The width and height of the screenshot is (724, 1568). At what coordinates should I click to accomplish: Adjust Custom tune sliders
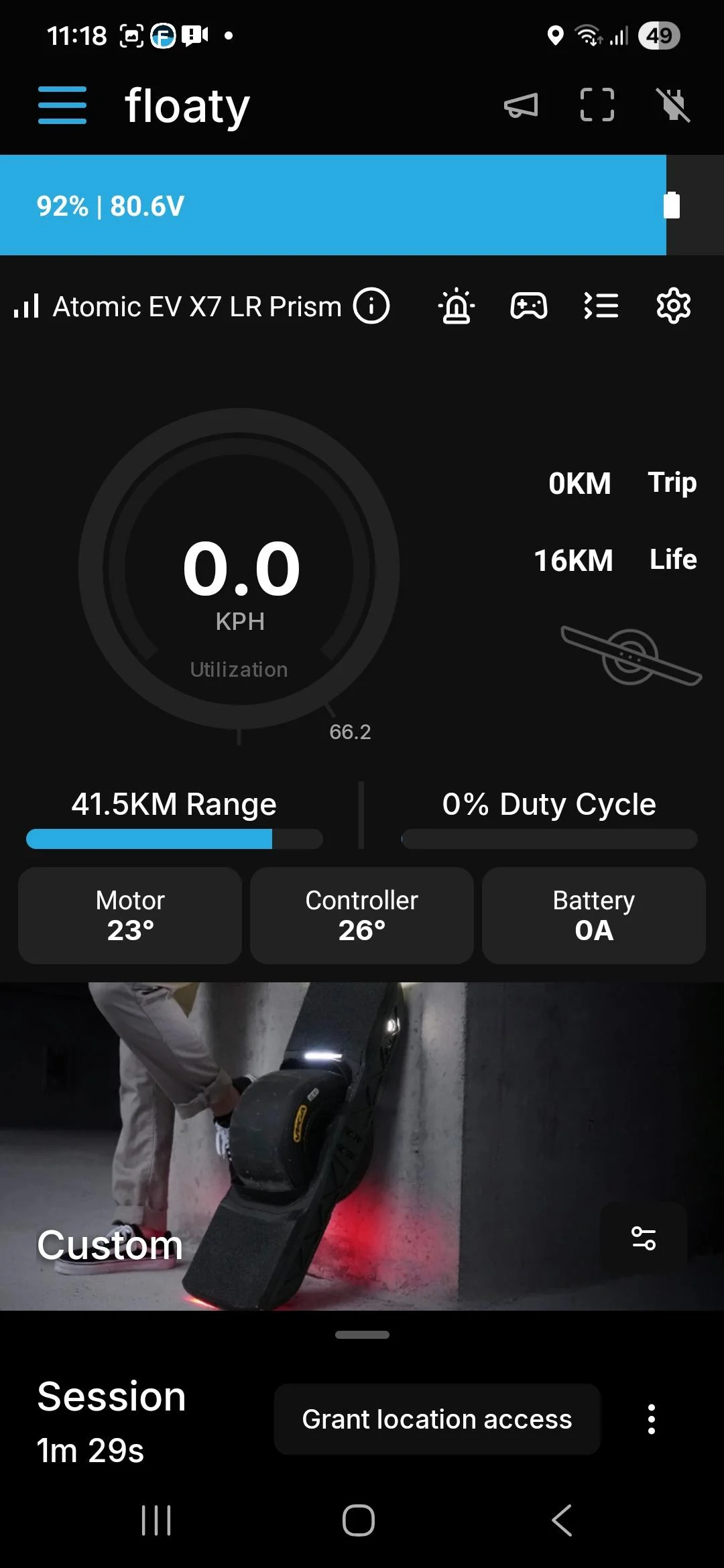coord(644,1238)
